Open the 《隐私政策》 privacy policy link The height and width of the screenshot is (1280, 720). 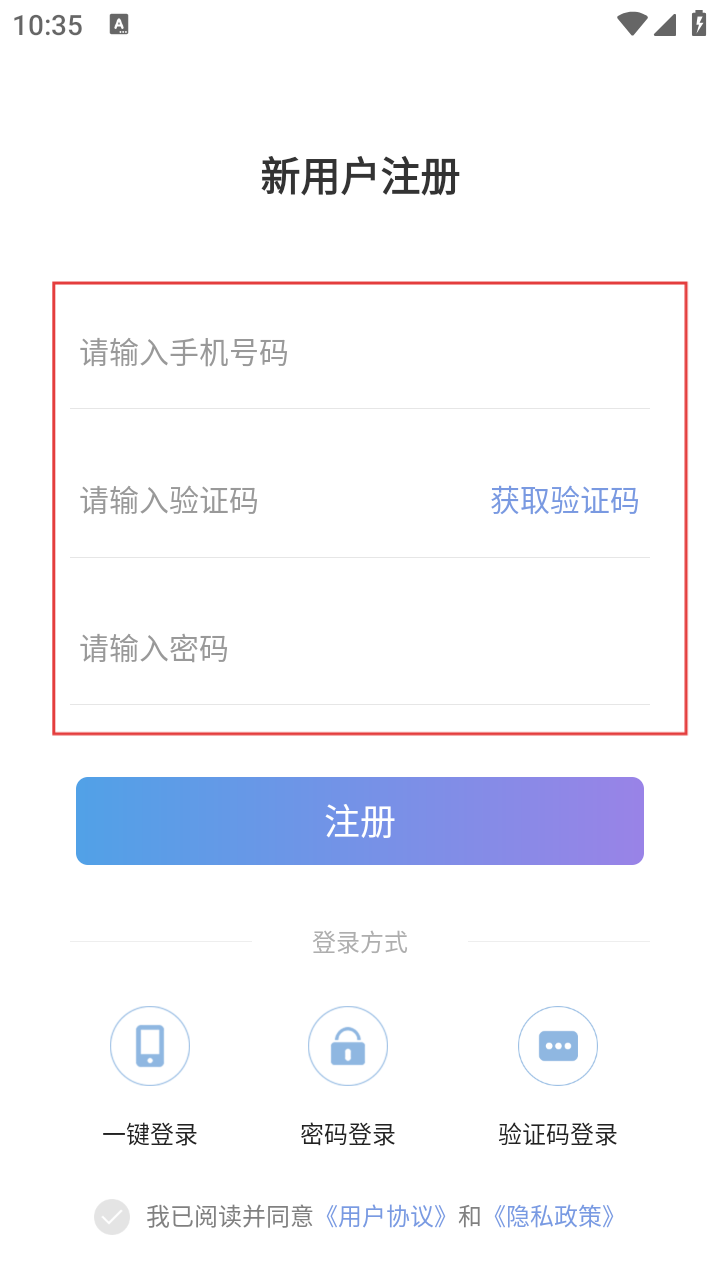[x=554, y=1217]
